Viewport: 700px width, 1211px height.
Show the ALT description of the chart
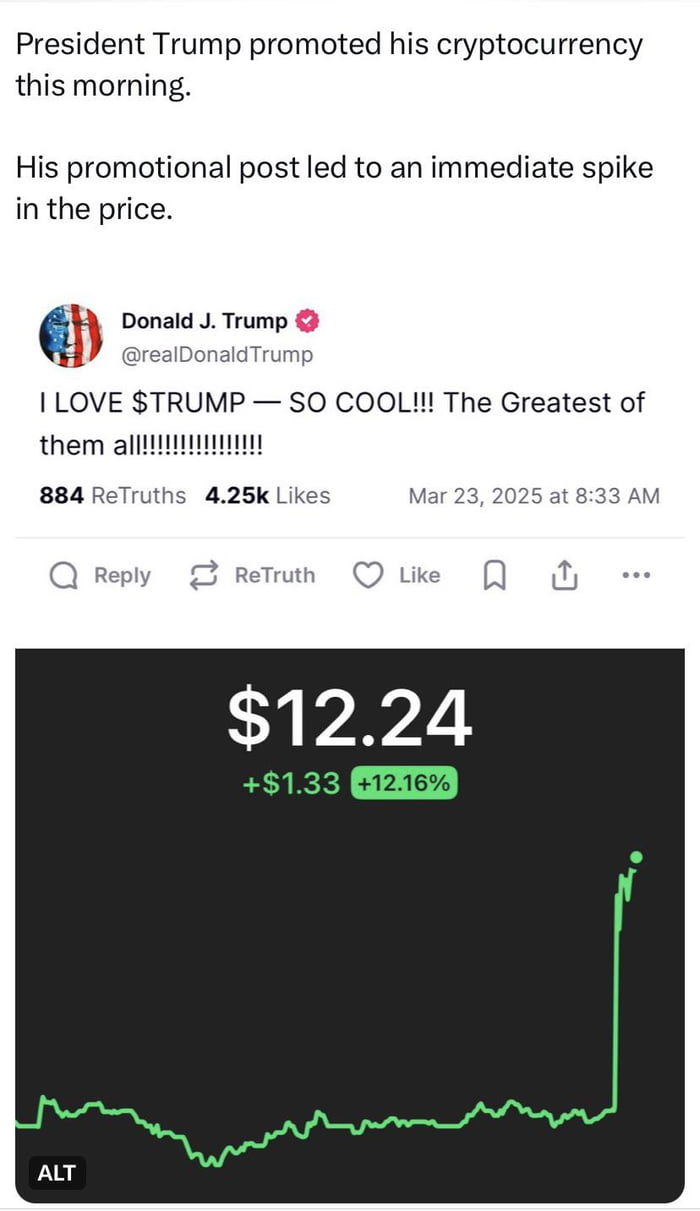pos(56,1172)
